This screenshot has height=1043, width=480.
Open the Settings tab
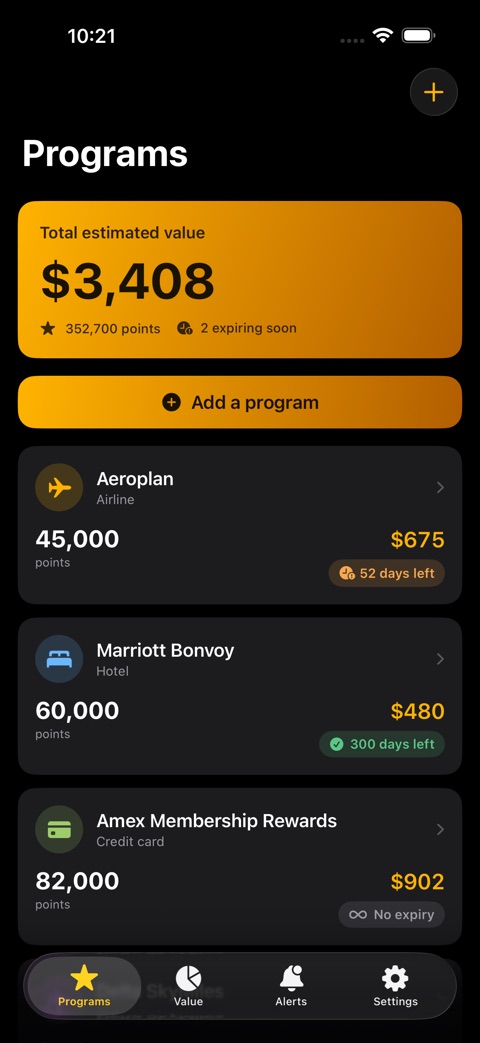pos(395,986)
